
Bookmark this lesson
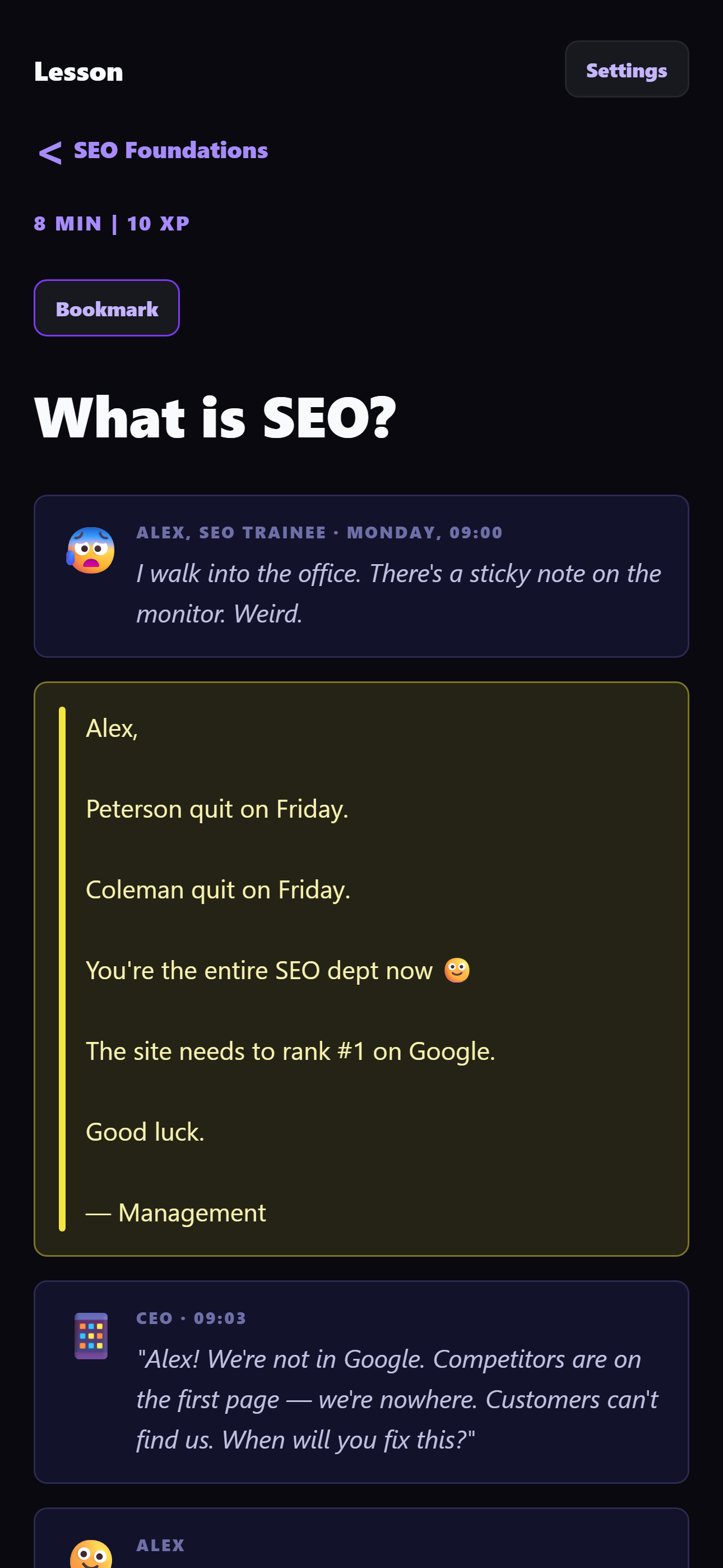point(106,308)
